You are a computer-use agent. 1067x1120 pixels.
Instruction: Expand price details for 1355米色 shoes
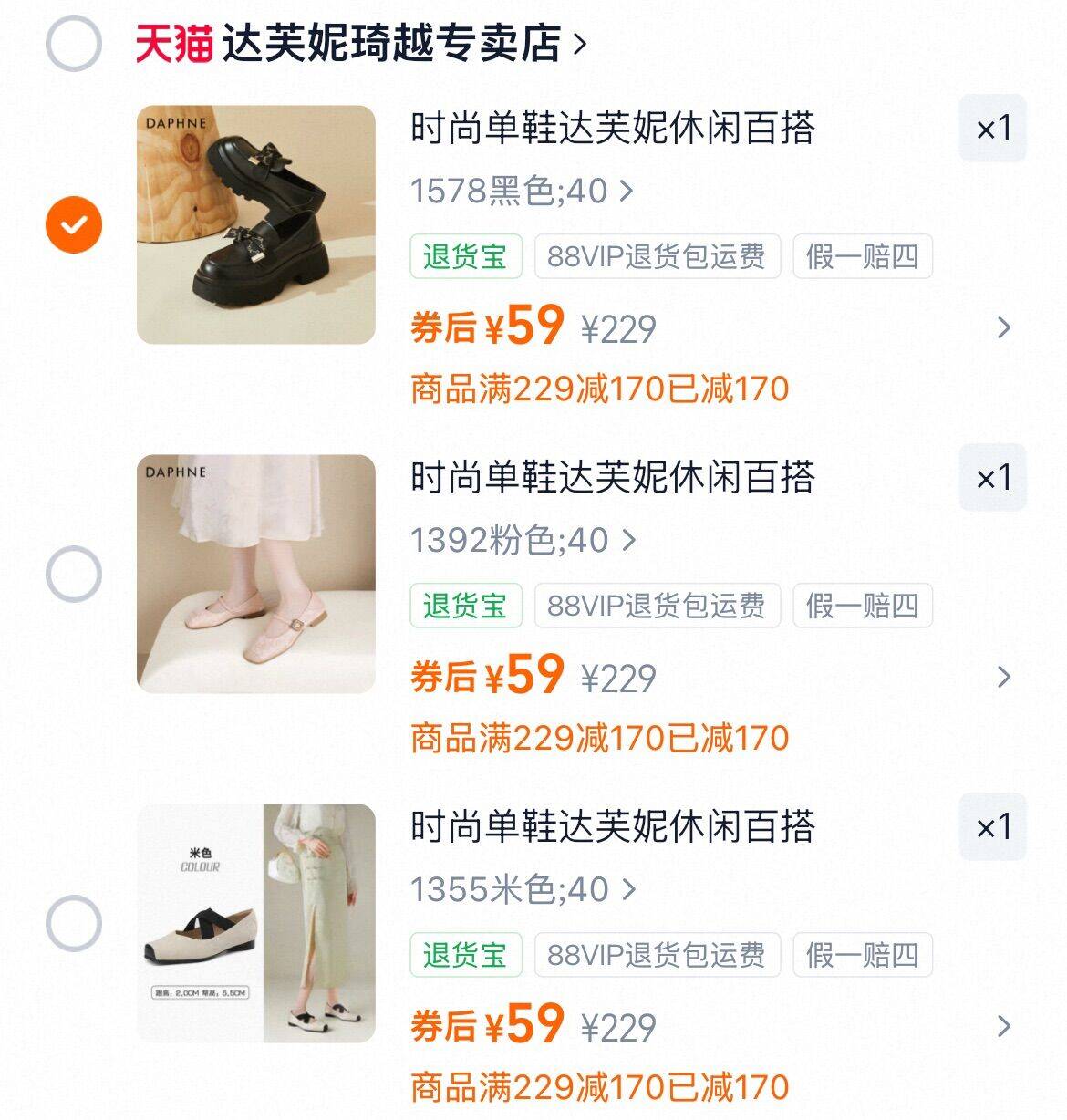[x=1004, y=1026]
